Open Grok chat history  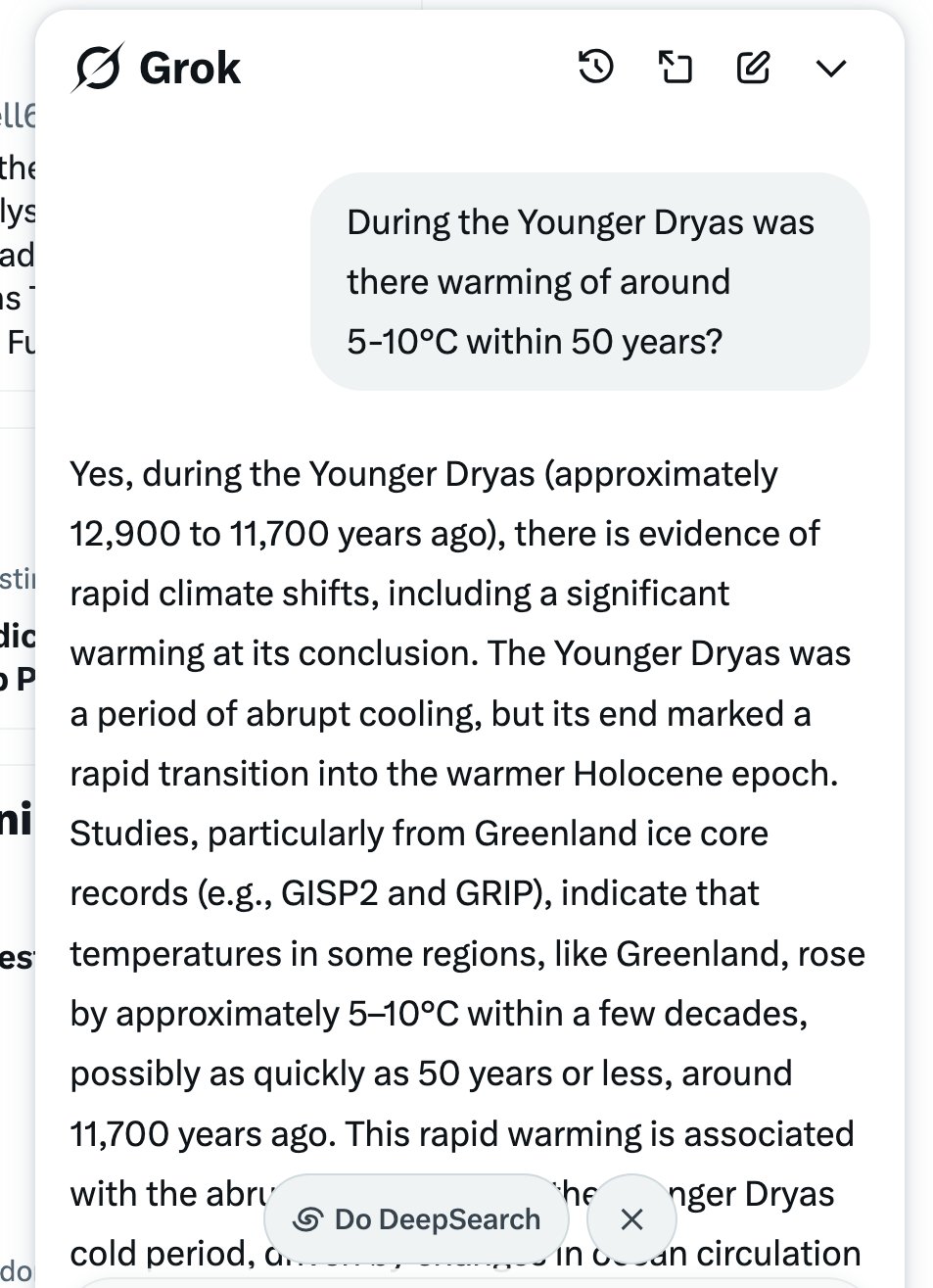tap(596, 68)
